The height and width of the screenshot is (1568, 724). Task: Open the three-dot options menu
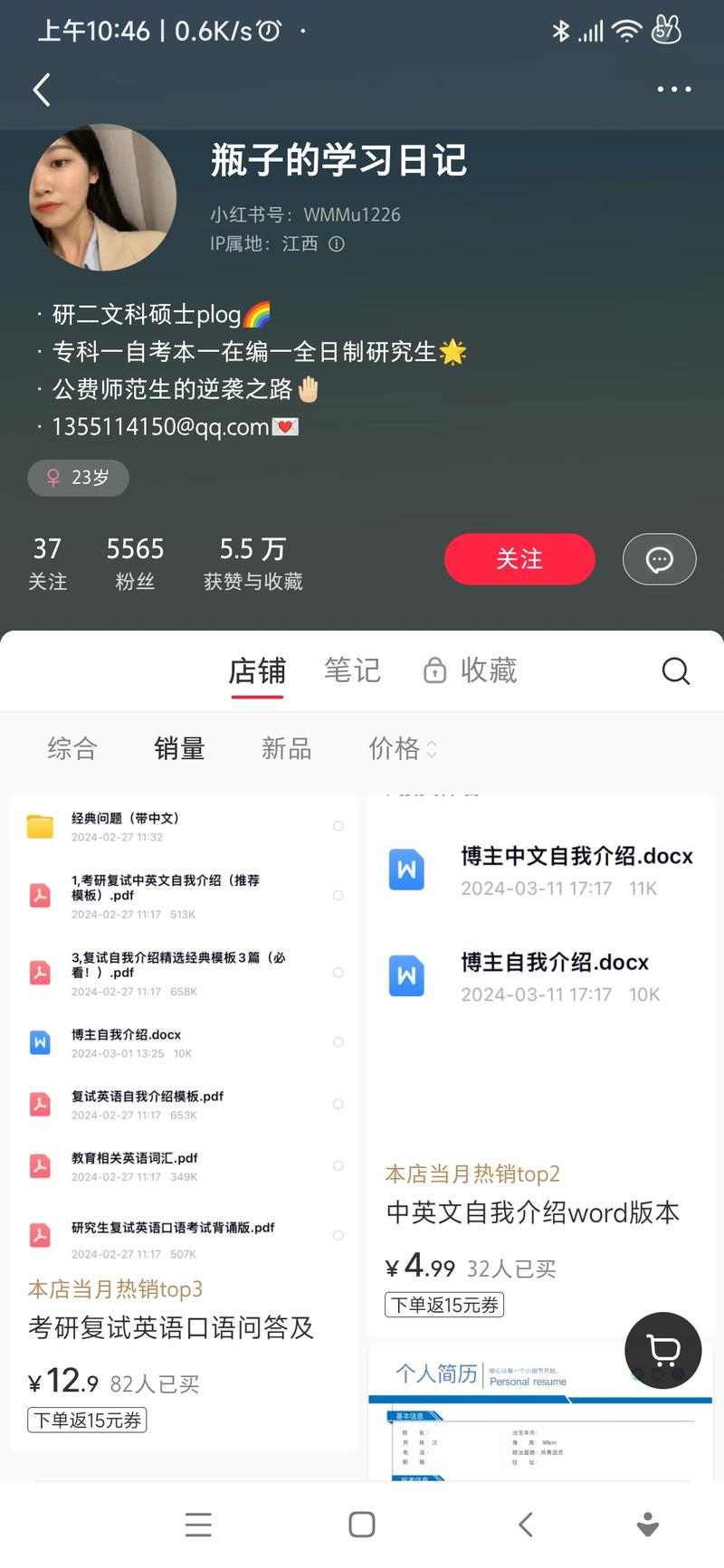click(x=673, y=89)
